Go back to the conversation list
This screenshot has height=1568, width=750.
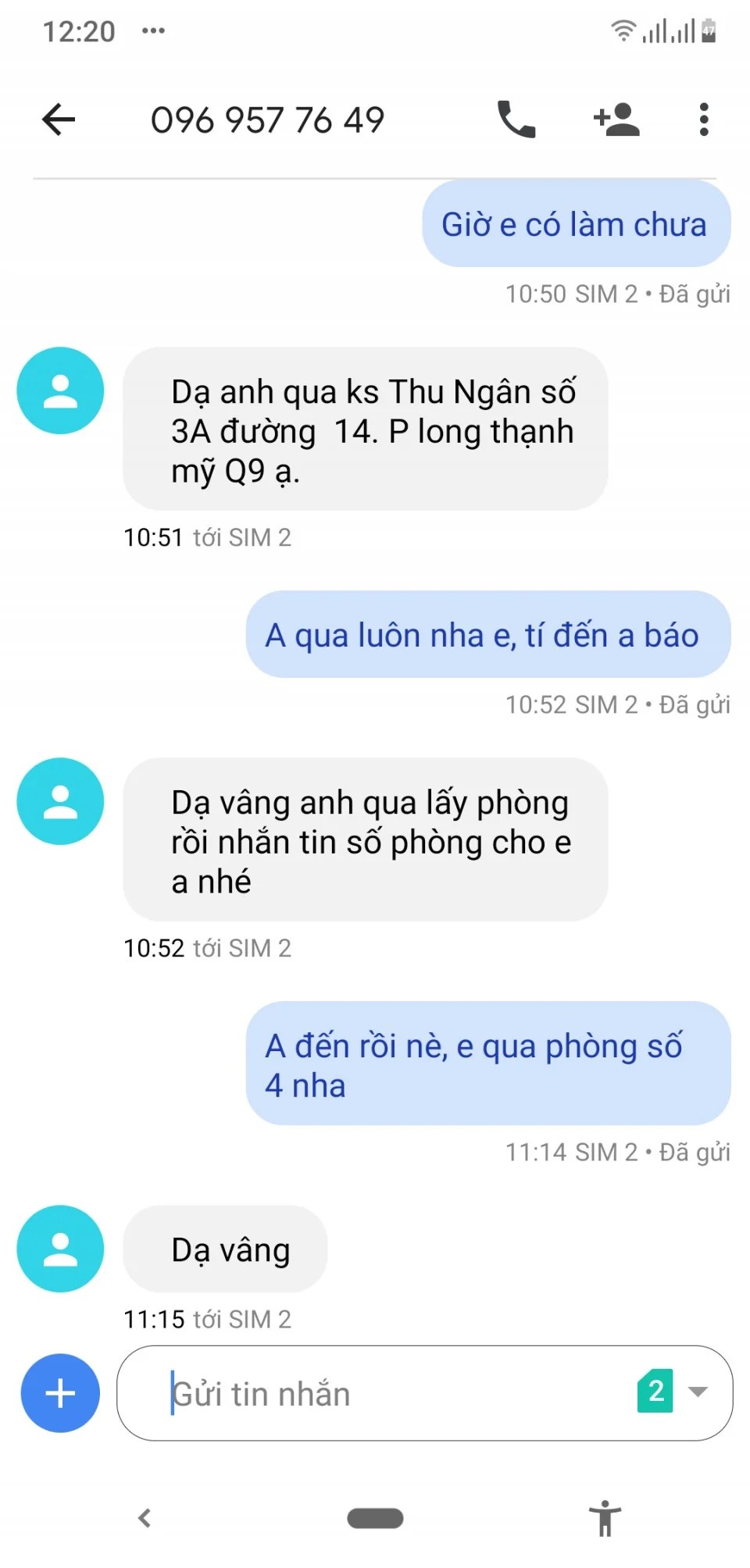pos(59,119)
